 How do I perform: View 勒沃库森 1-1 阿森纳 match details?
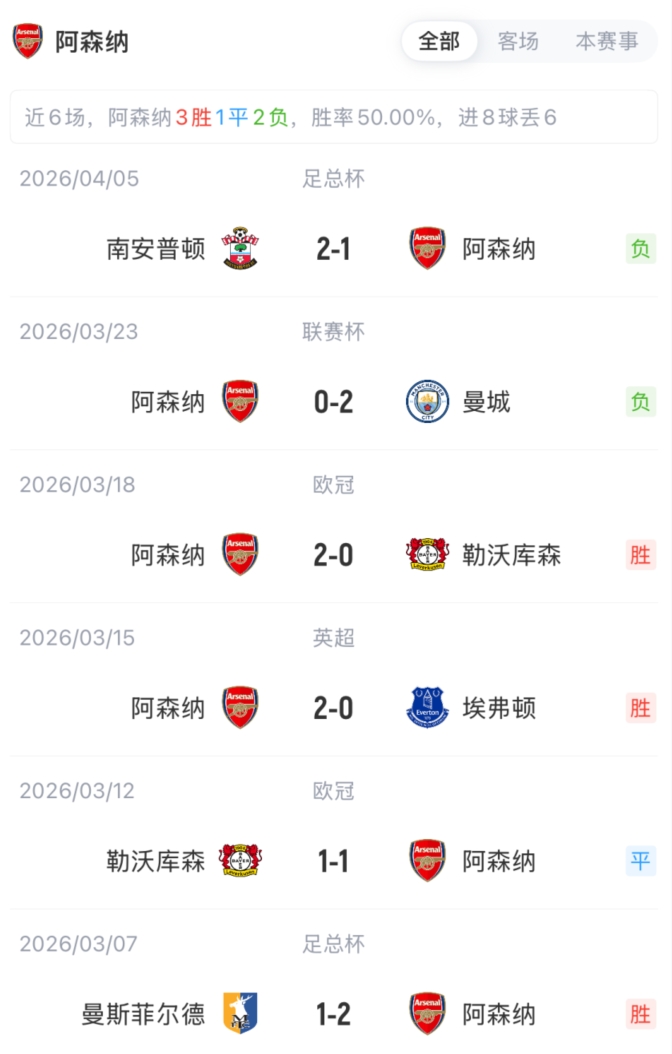(x=333, y=861)
